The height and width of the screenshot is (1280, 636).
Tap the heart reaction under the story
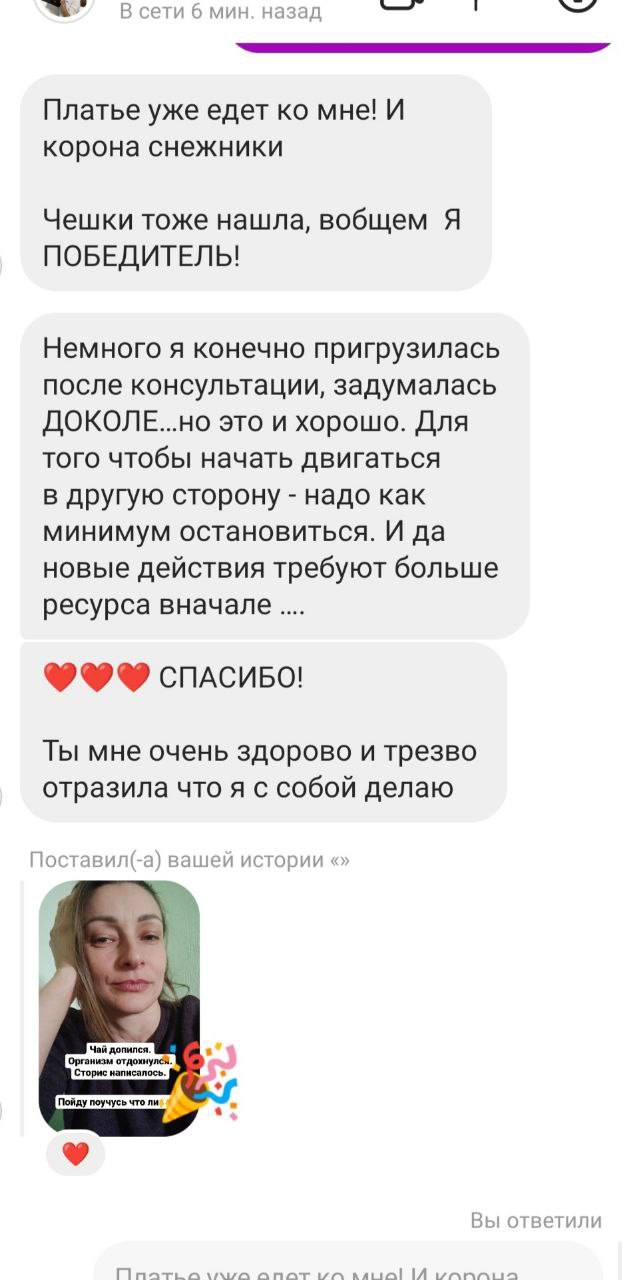pyautogui.click(x=75, y=1154)
